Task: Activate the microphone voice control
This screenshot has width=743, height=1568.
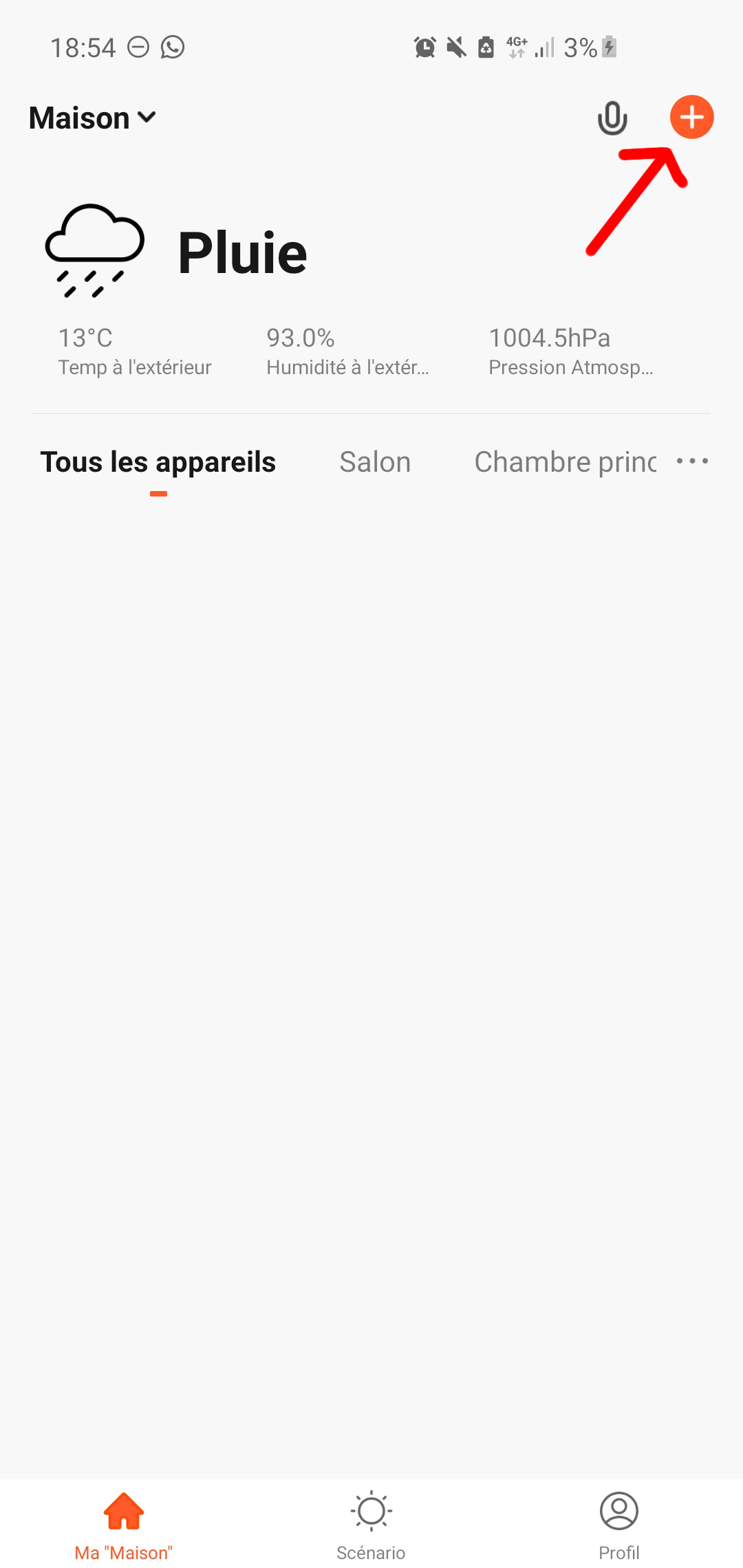Action: click(x=612, y=118)
